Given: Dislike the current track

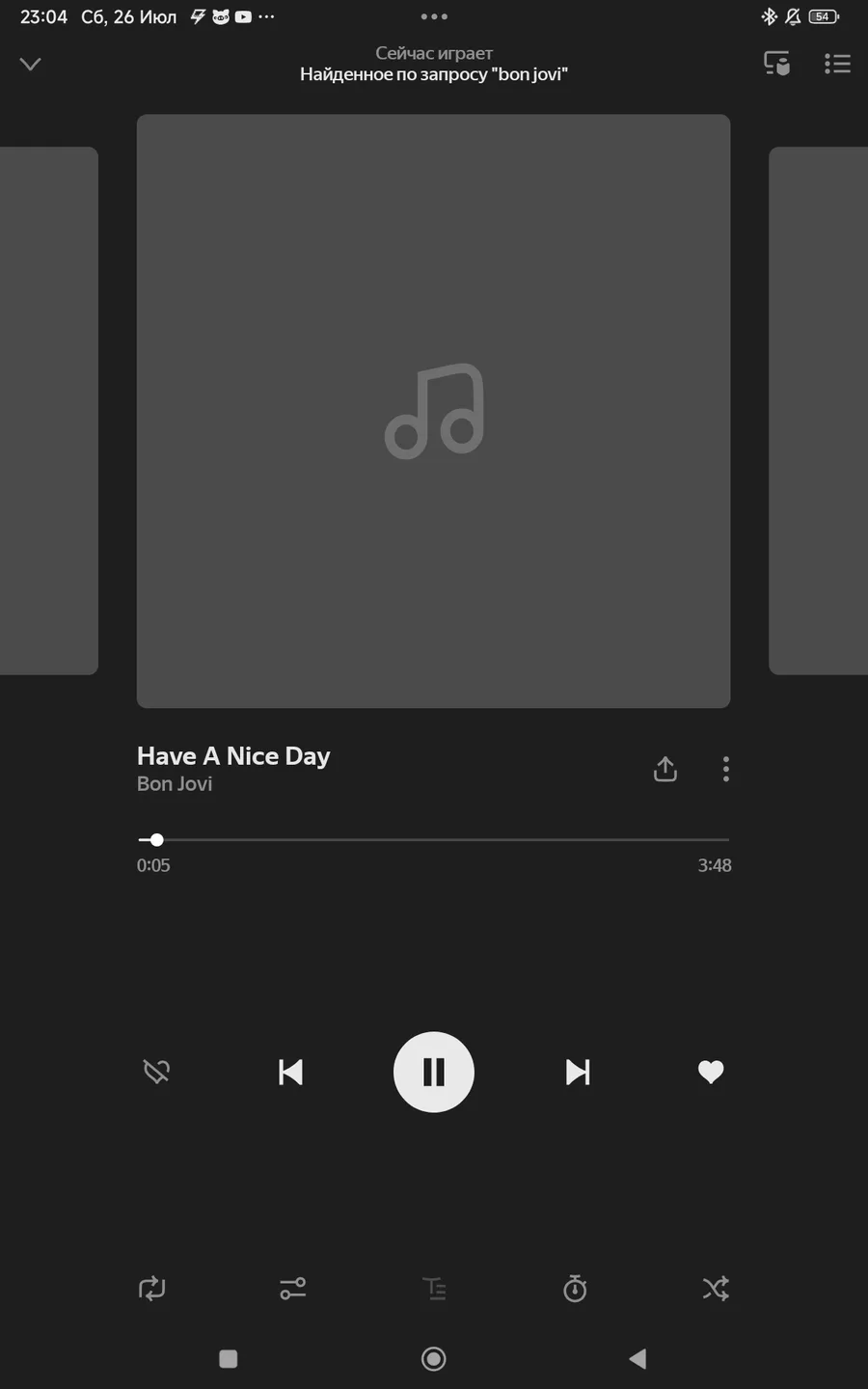Looking at the screenshot, I should point(156,1072).
